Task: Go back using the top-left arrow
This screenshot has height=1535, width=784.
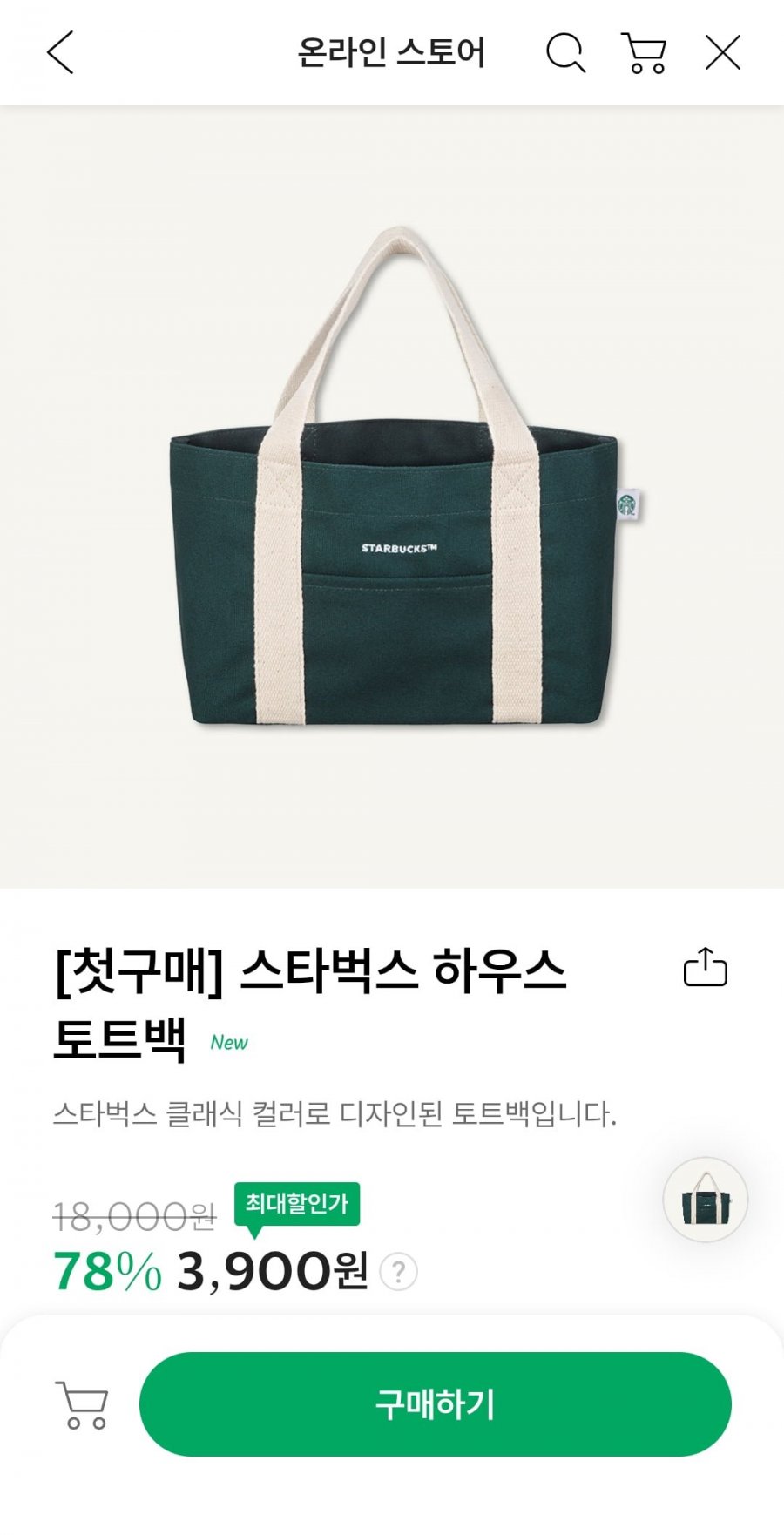Action: pos(60,53)
